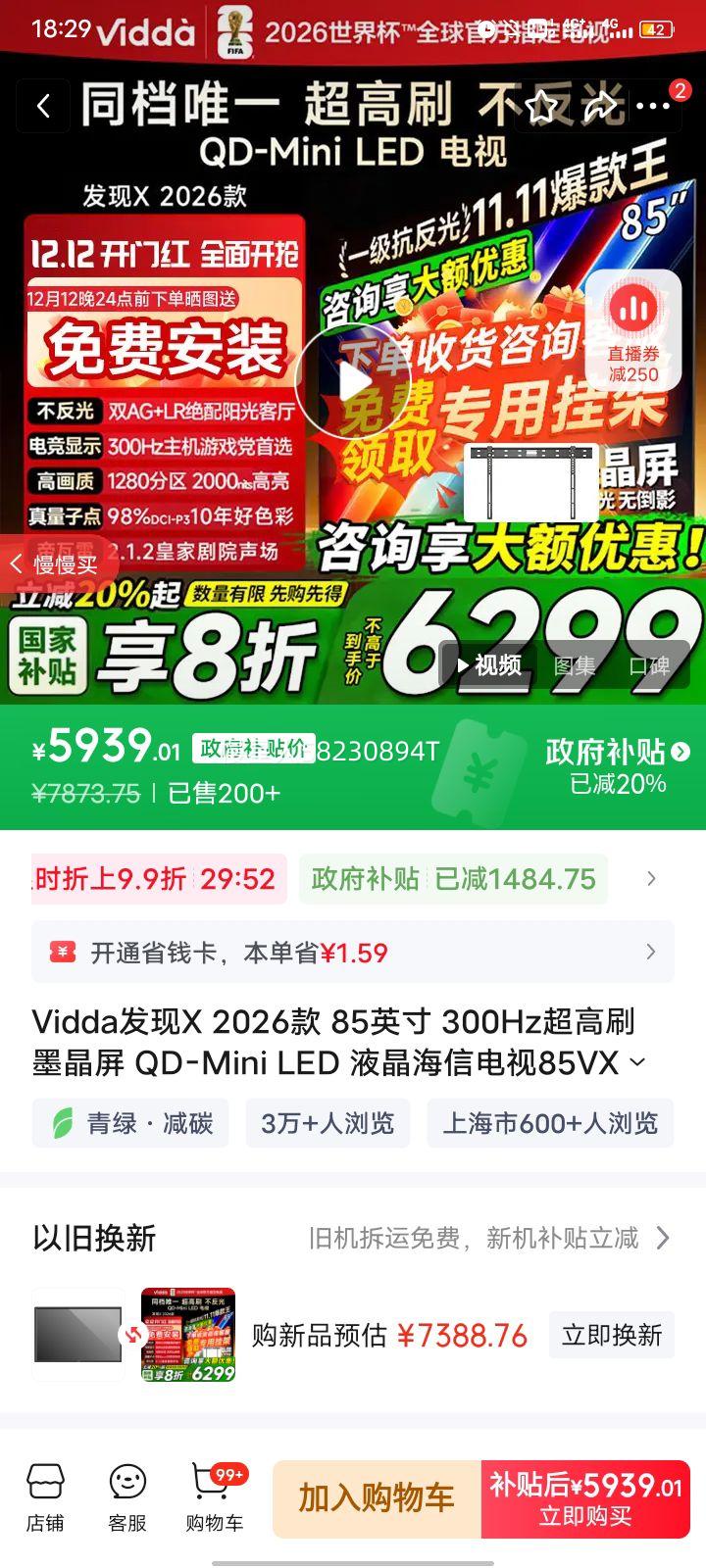The image size is (706, 1568).
Task: Tap the share arrow icon
Action: 598,106
